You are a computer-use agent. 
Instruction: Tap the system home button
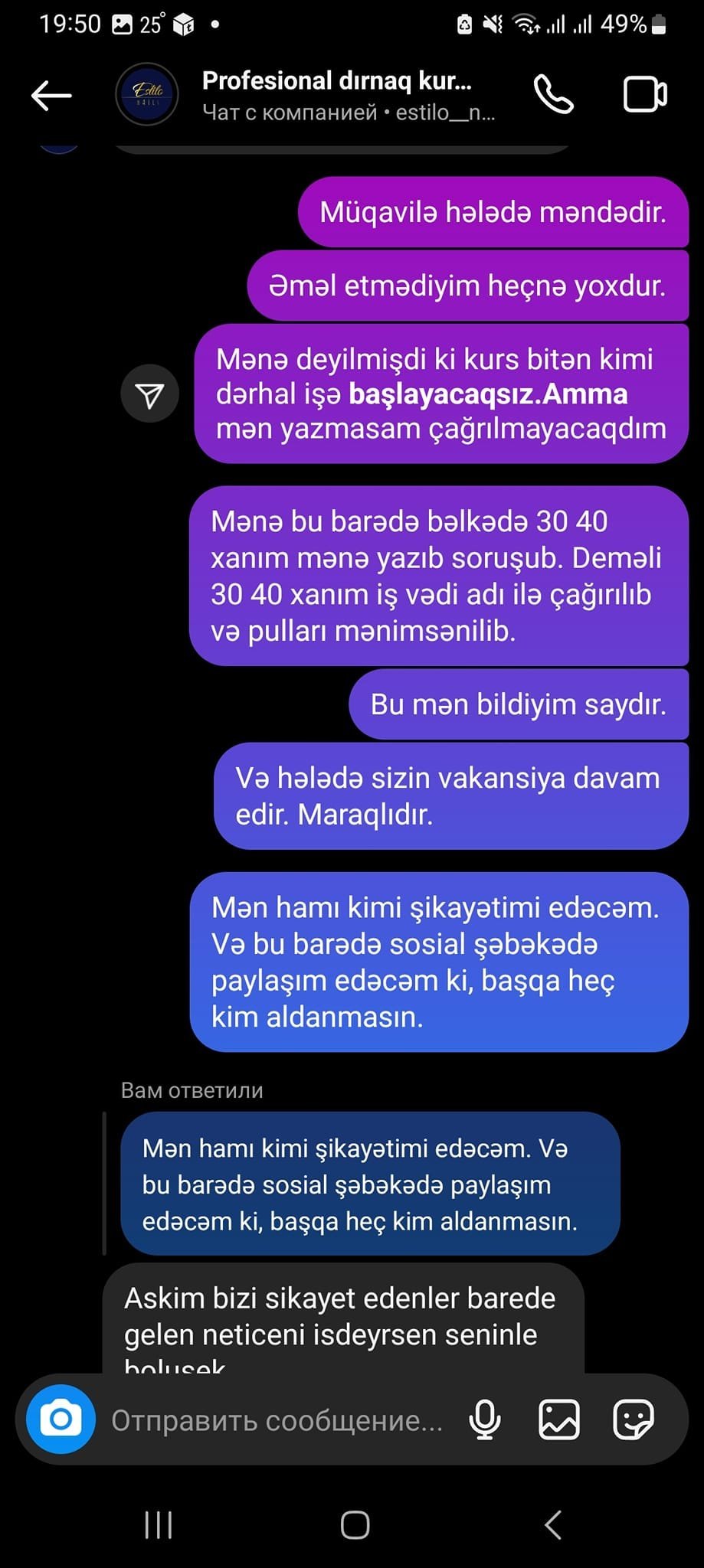pos(355,1524)
